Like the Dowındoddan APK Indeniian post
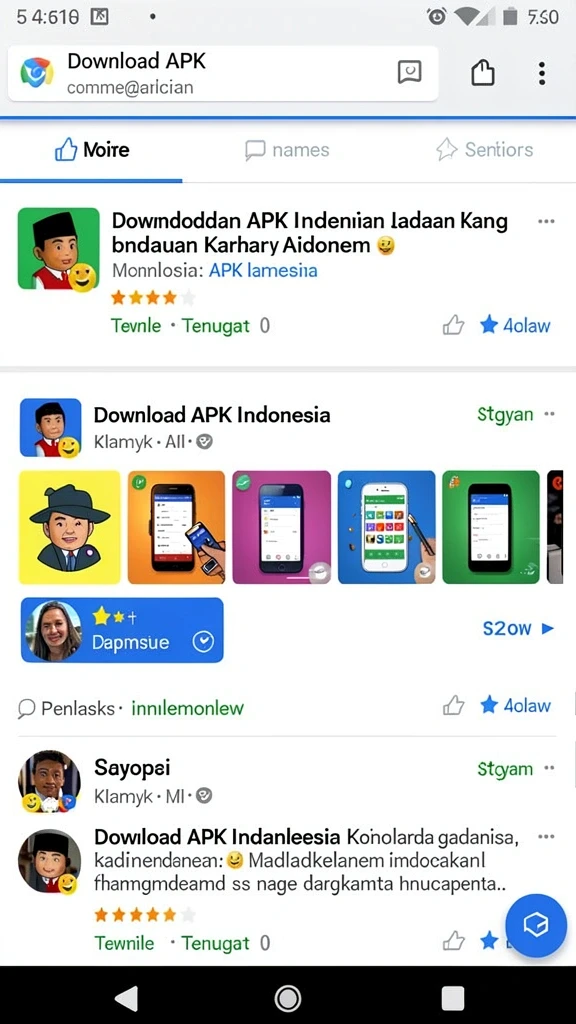The image size is (576, 1024). (453, 325)
